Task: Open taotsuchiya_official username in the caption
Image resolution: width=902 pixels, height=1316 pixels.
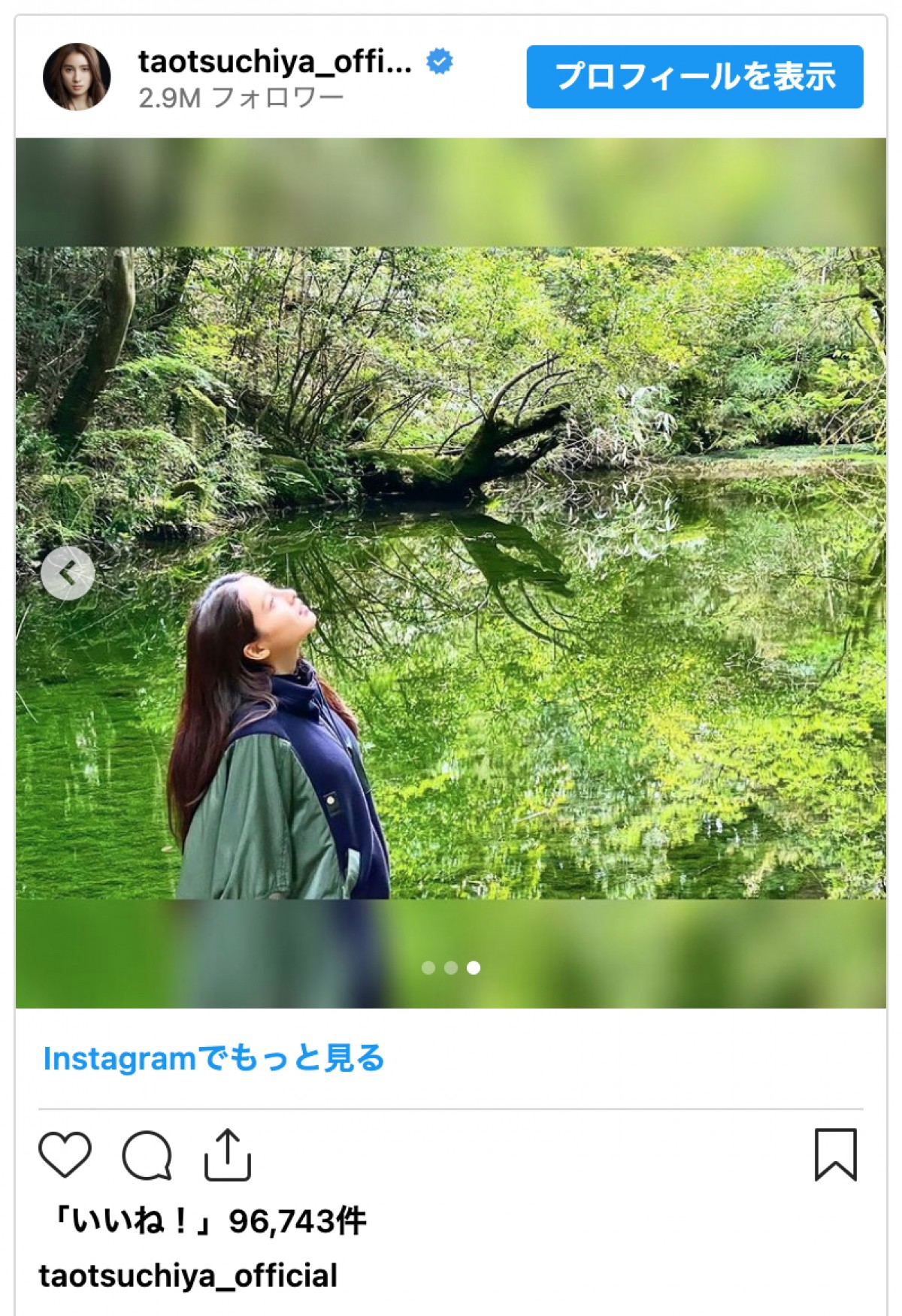Action: click(188, 1275)
